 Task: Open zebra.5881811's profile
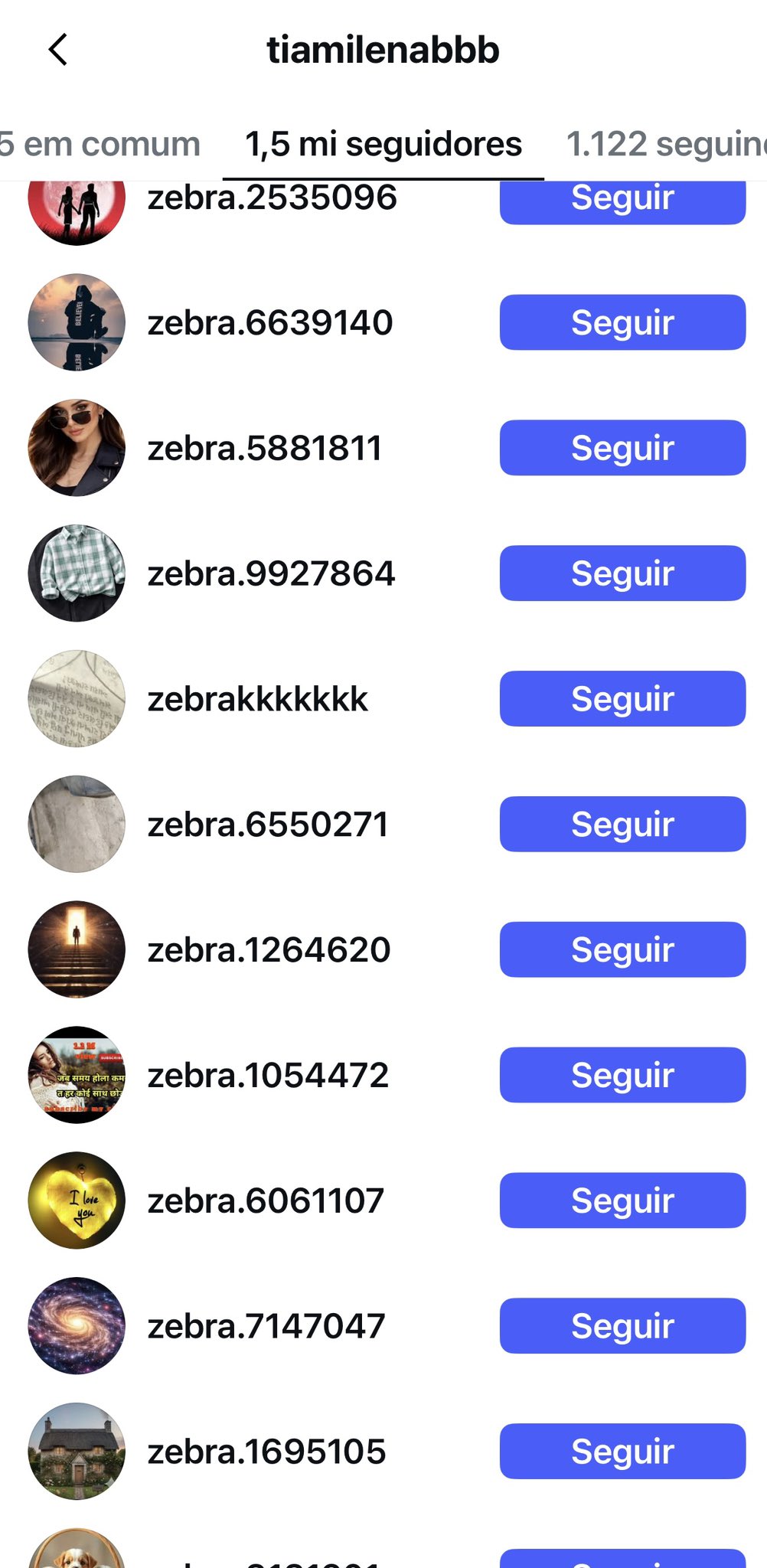(x=264, y=448)
